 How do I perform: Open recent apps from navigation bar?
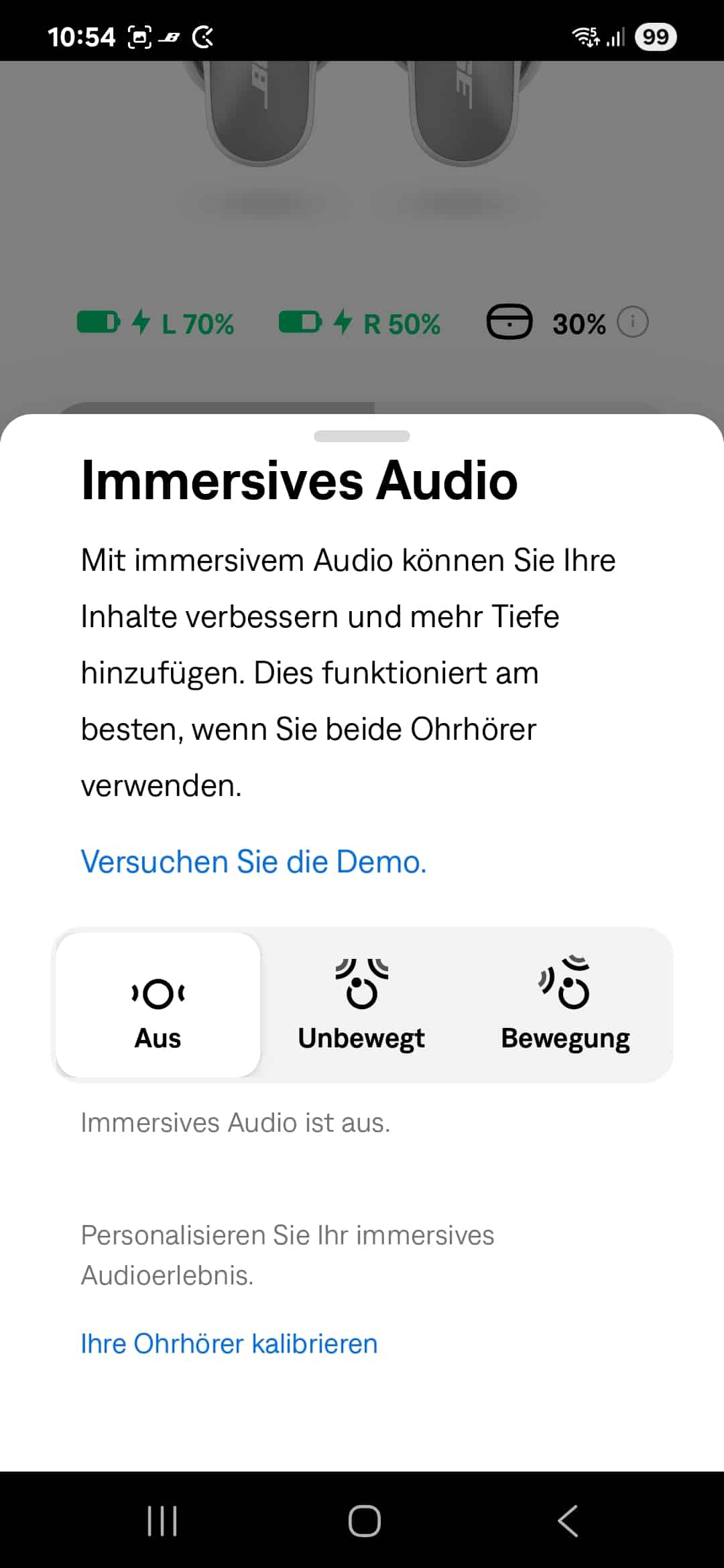[x=162, y=1520]
